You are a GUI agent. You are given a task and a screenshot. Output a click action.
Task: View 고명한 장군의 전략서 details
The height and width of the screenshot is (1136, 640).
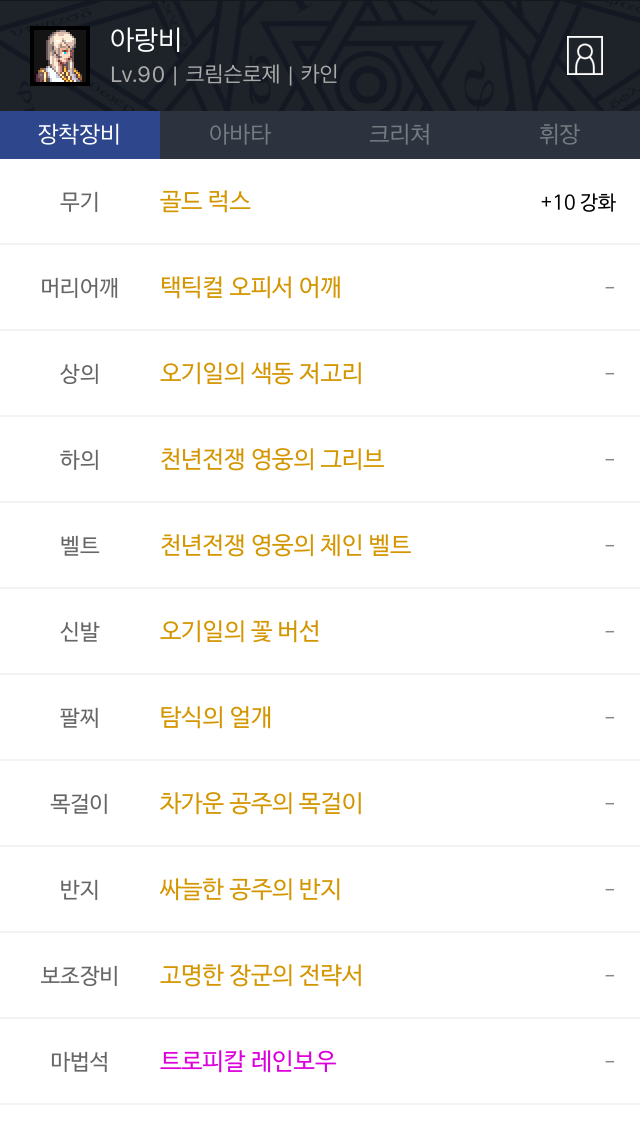[320, 976]
